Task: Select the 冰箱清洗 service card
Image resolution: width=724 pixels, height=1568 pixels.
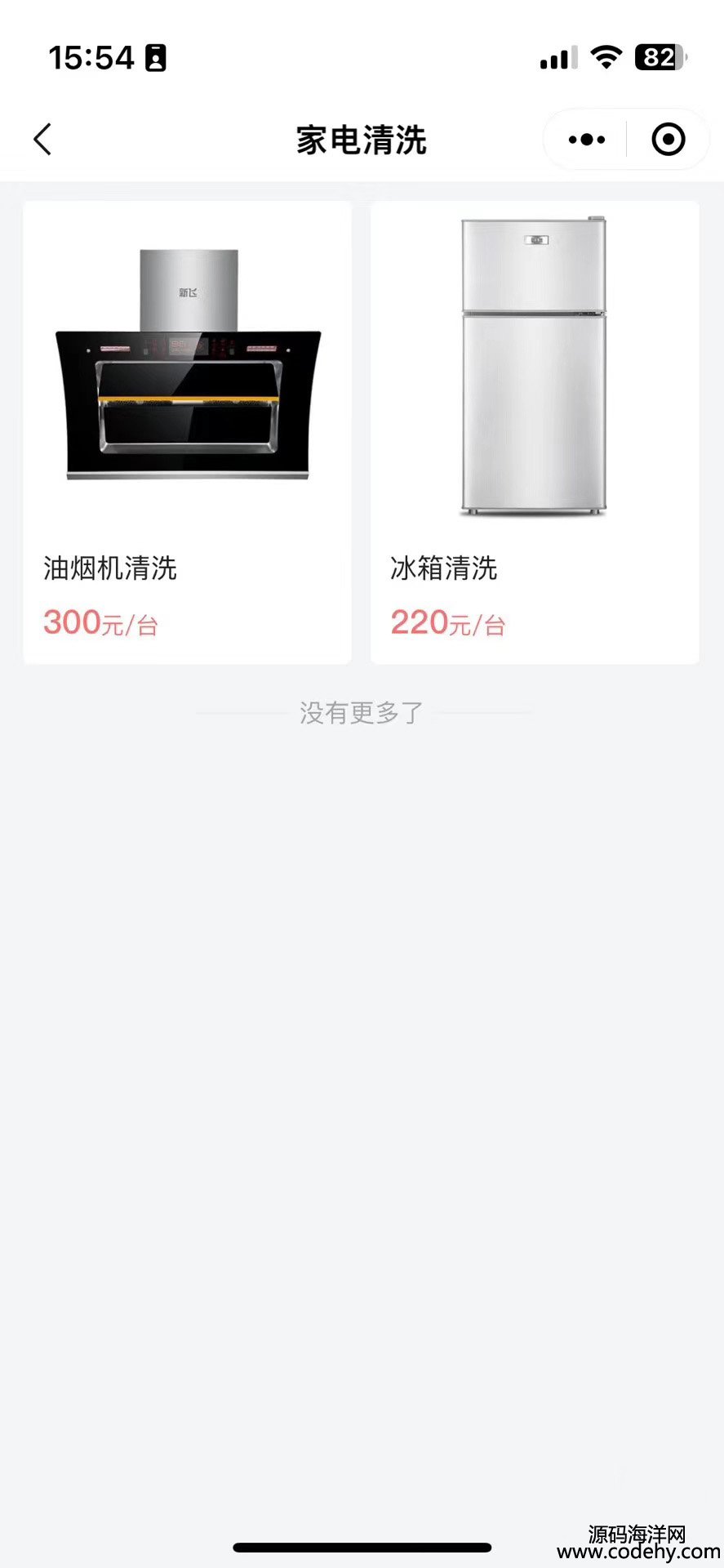Action: [x=535, y=432]
